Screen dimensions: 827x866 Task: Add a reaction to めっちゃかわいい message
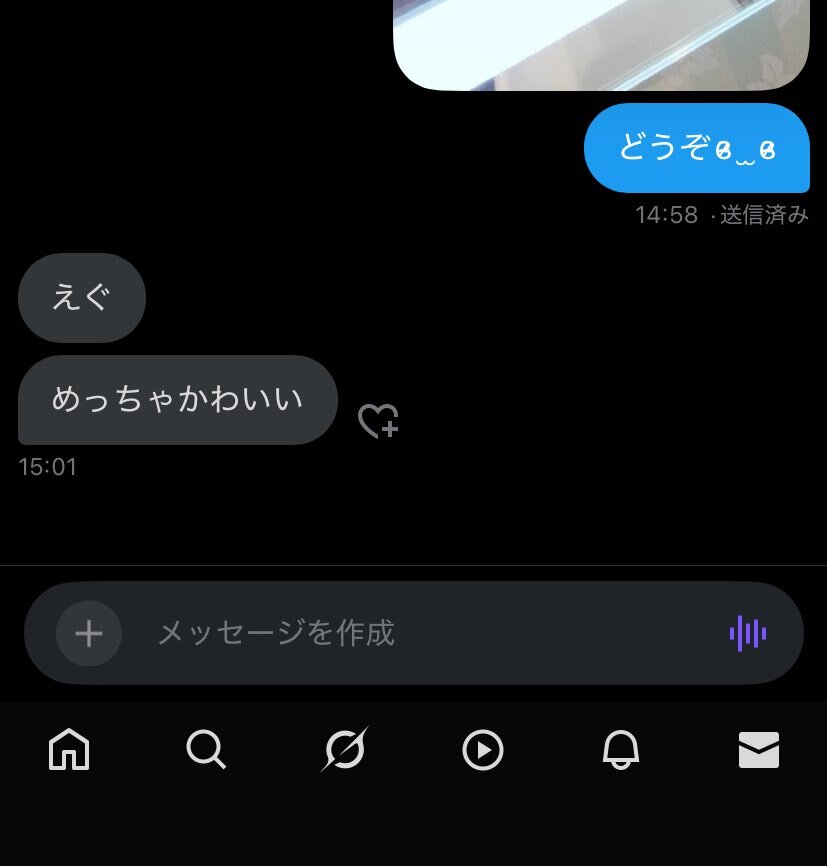(x=378, y=421)
